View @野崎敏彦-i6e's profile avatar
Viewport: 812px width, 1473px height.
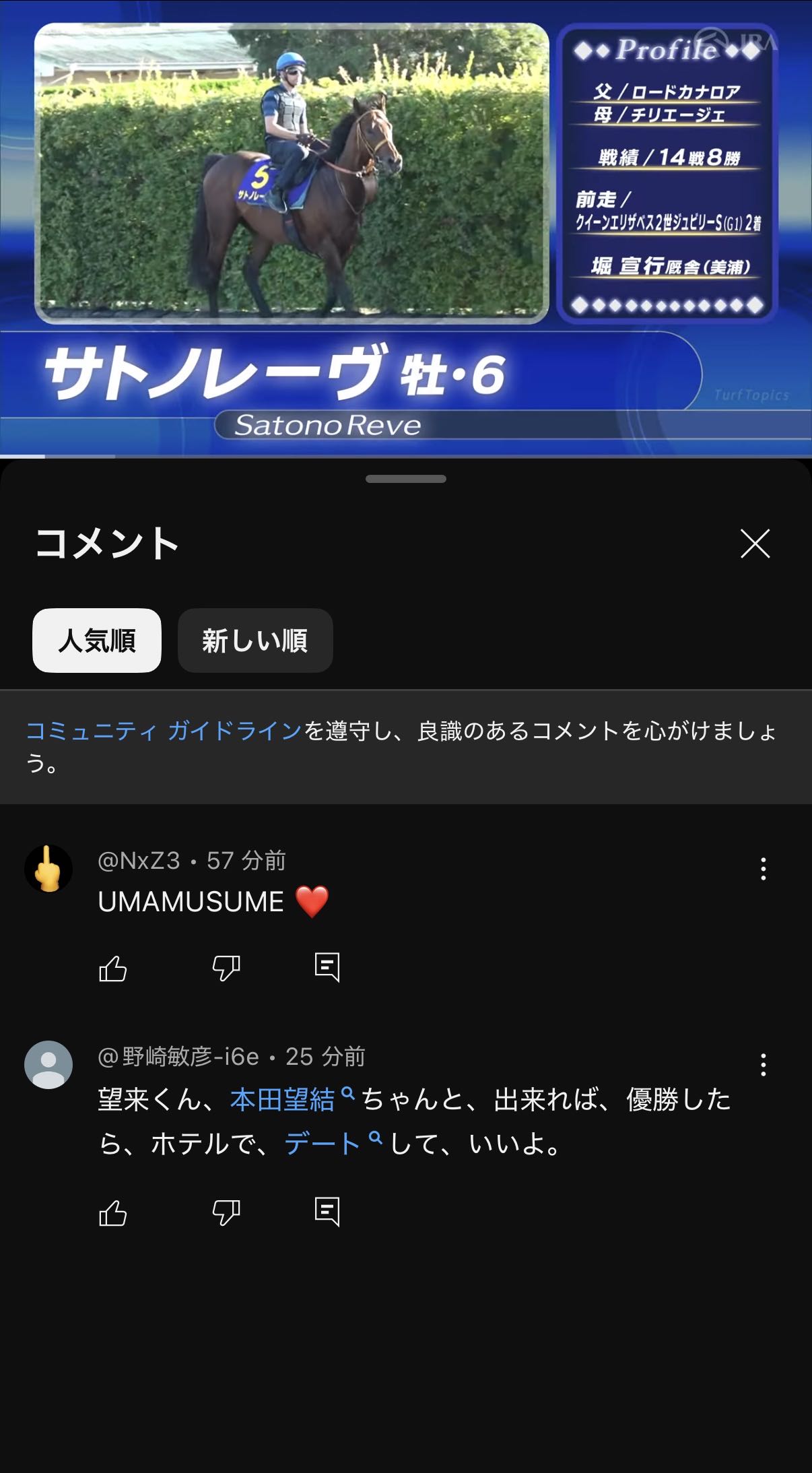tap(48, 1065)
